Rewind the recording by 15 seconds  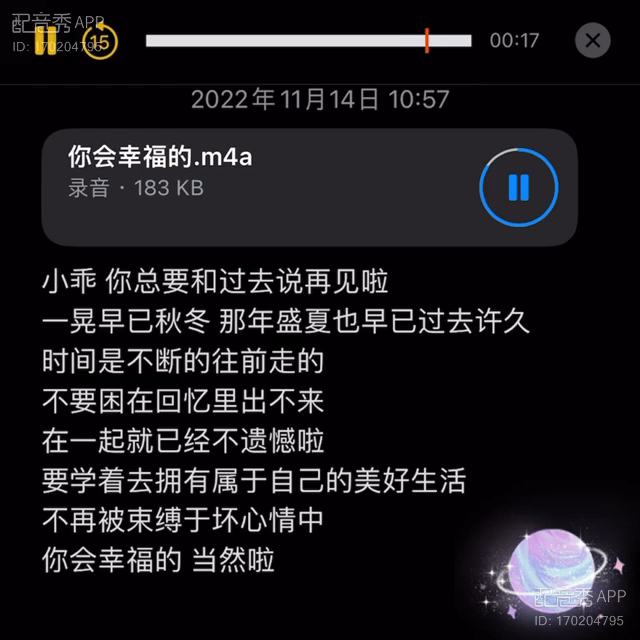point(100,41)
